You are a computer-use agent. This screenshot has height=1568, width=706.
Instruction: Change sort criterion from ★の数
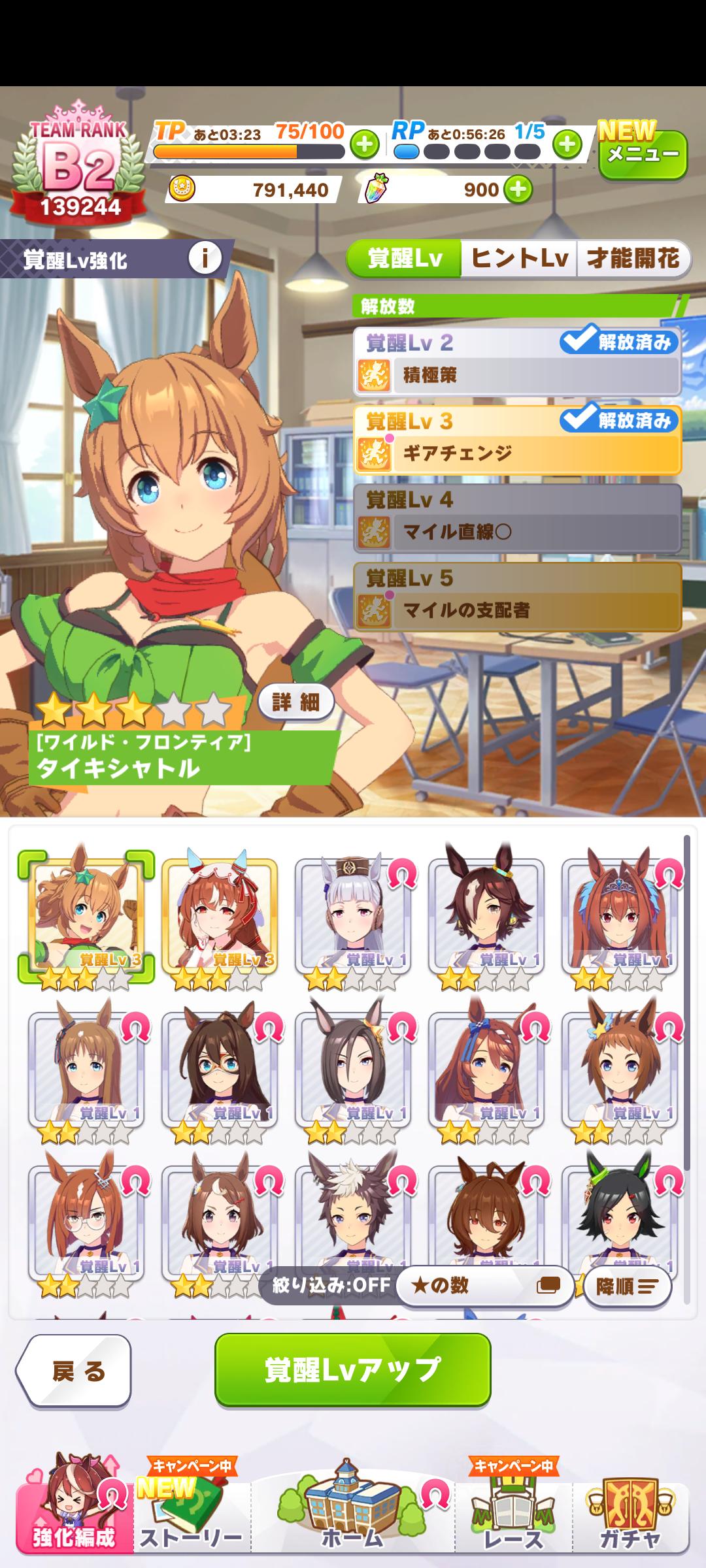tap(485, 1285)
